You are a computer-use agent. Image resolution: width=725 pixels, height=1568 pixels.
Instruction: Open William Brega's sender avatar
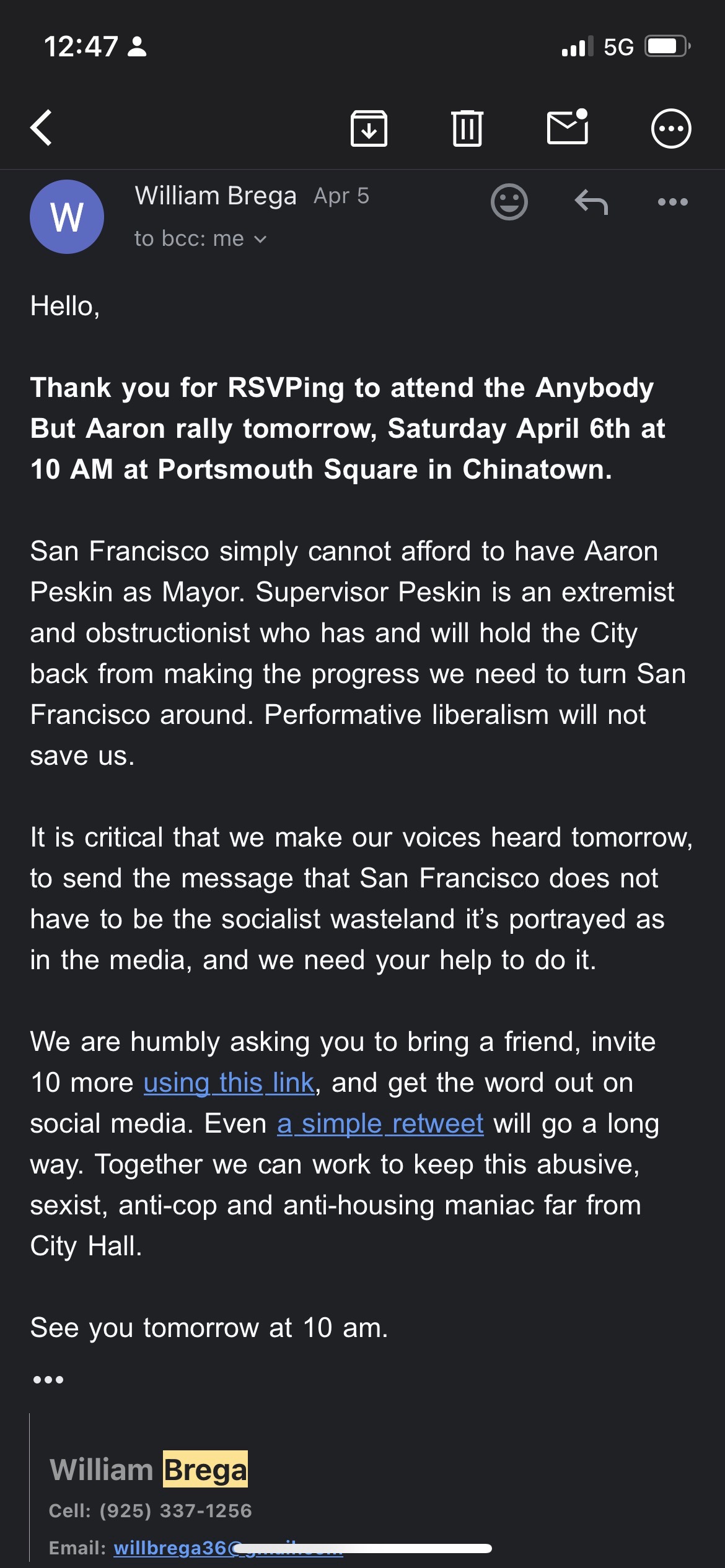[x=67, y=217]
